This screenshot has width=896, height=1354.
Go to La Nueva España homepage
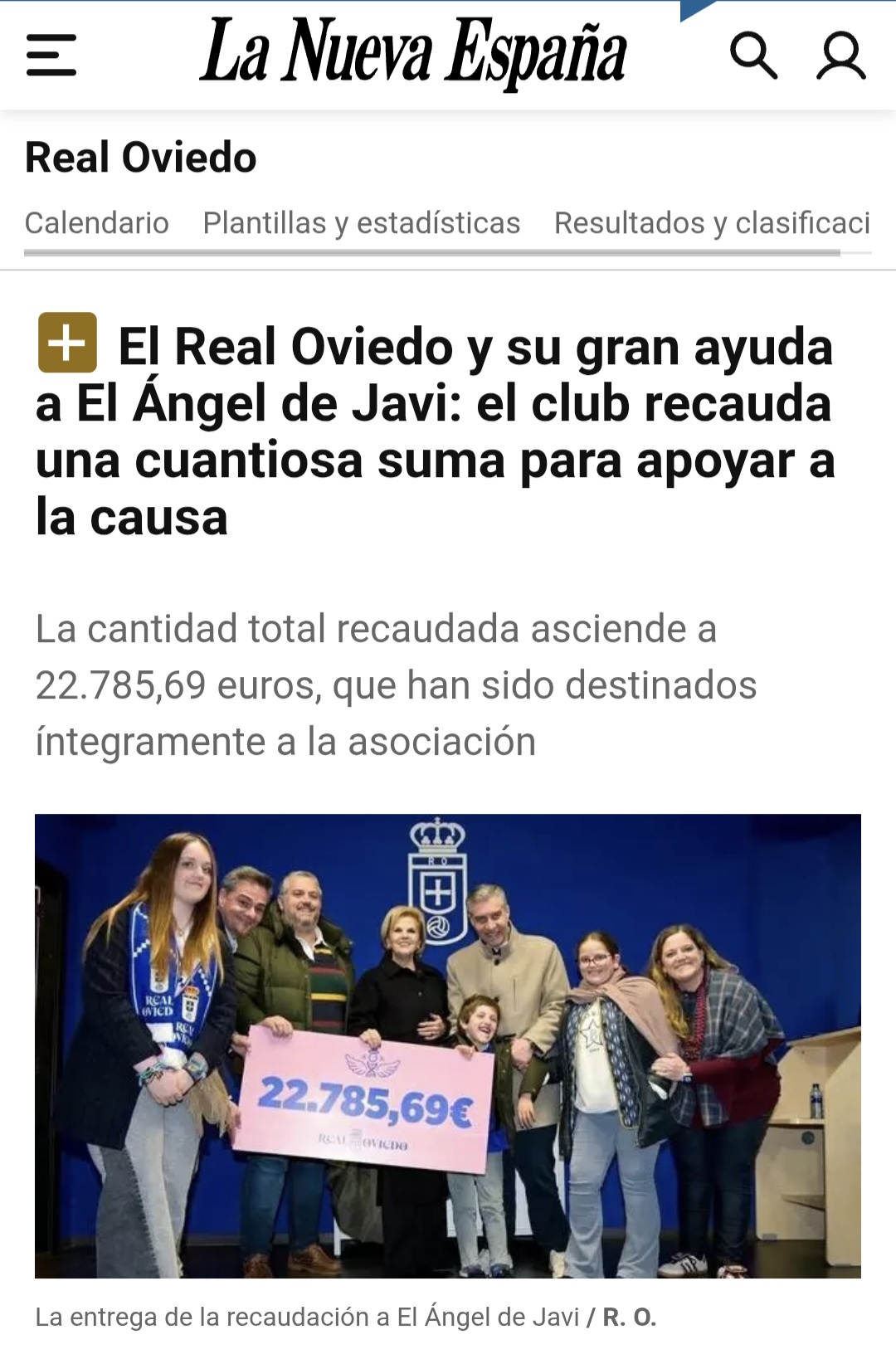[x=412, y=53]
